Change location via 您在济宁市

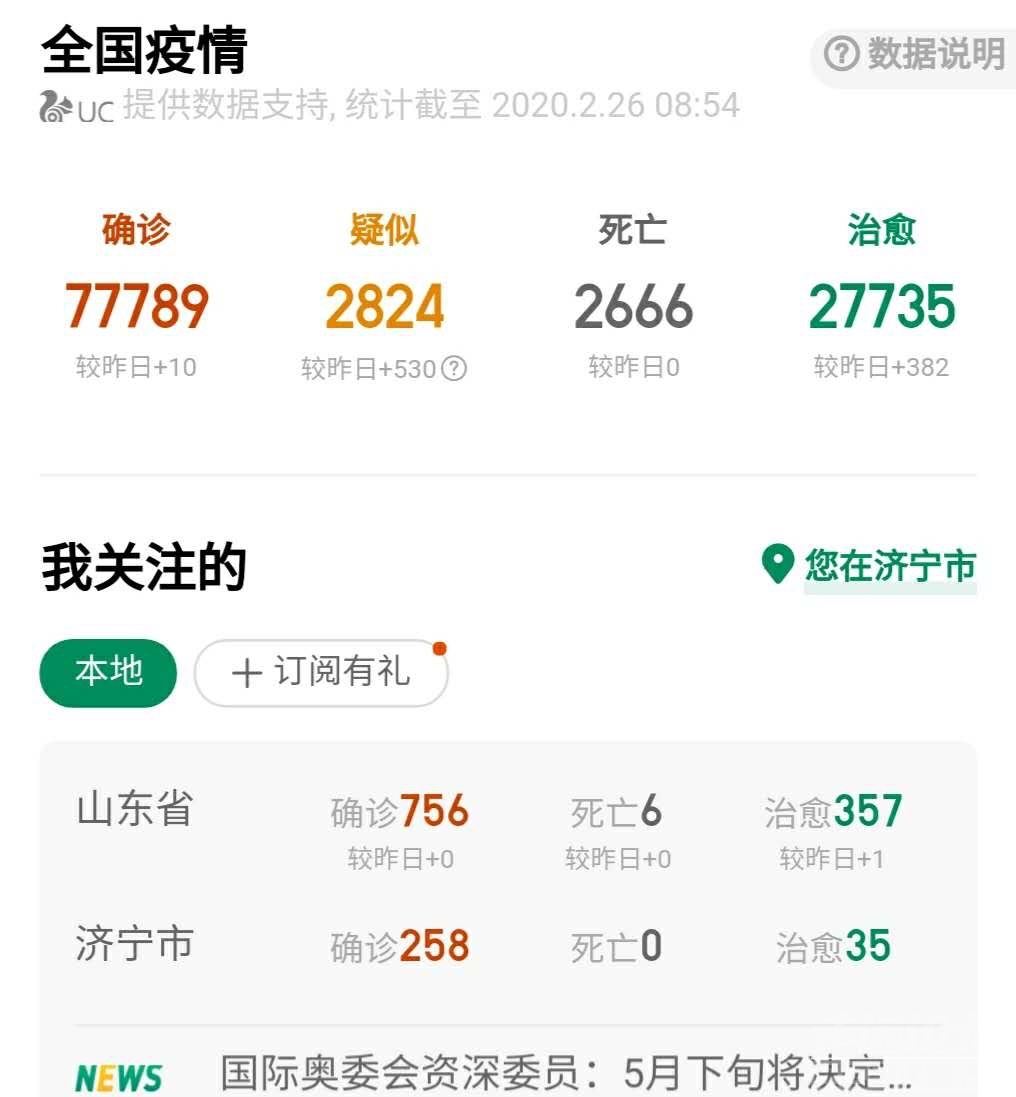tap(870, 566)
